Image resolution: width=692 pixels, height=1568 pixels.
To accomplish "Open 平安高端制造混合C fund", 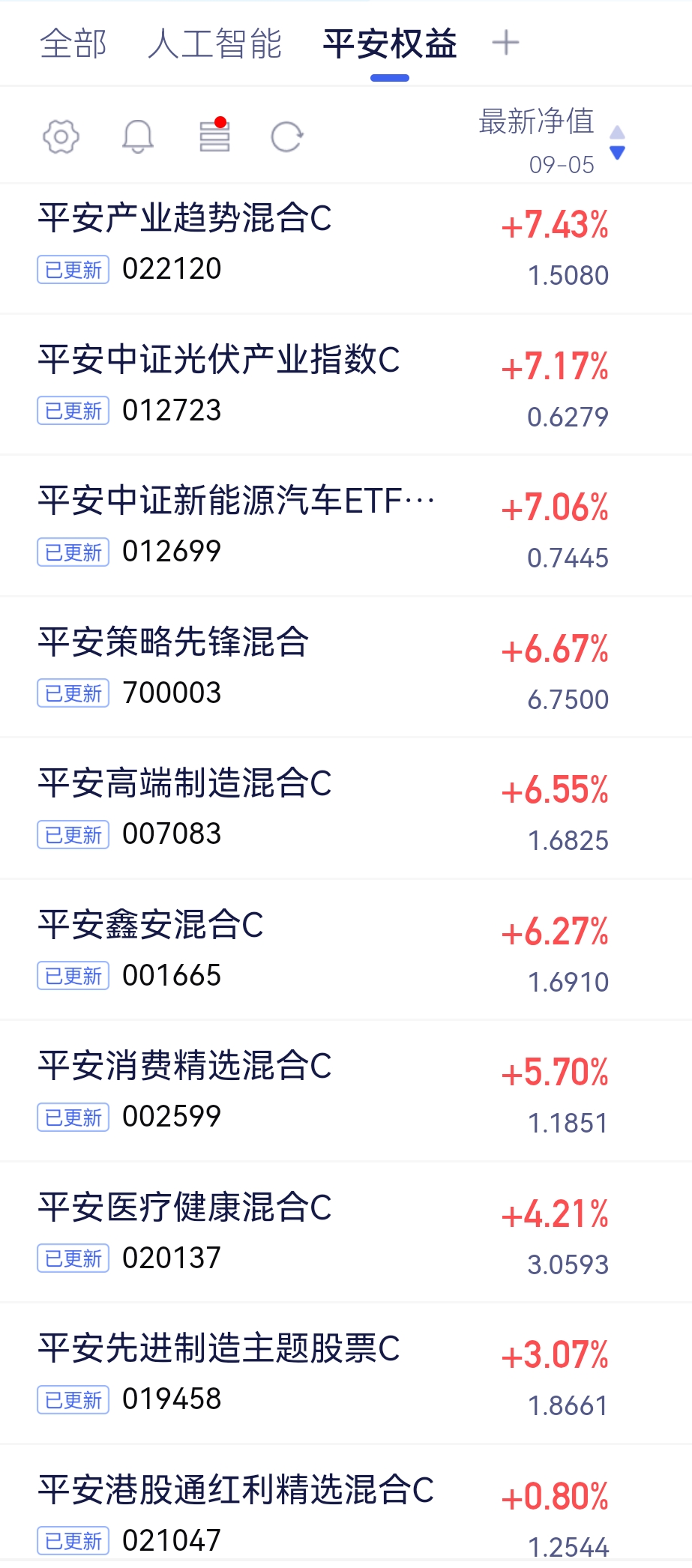I will click(x=346, y=808).
